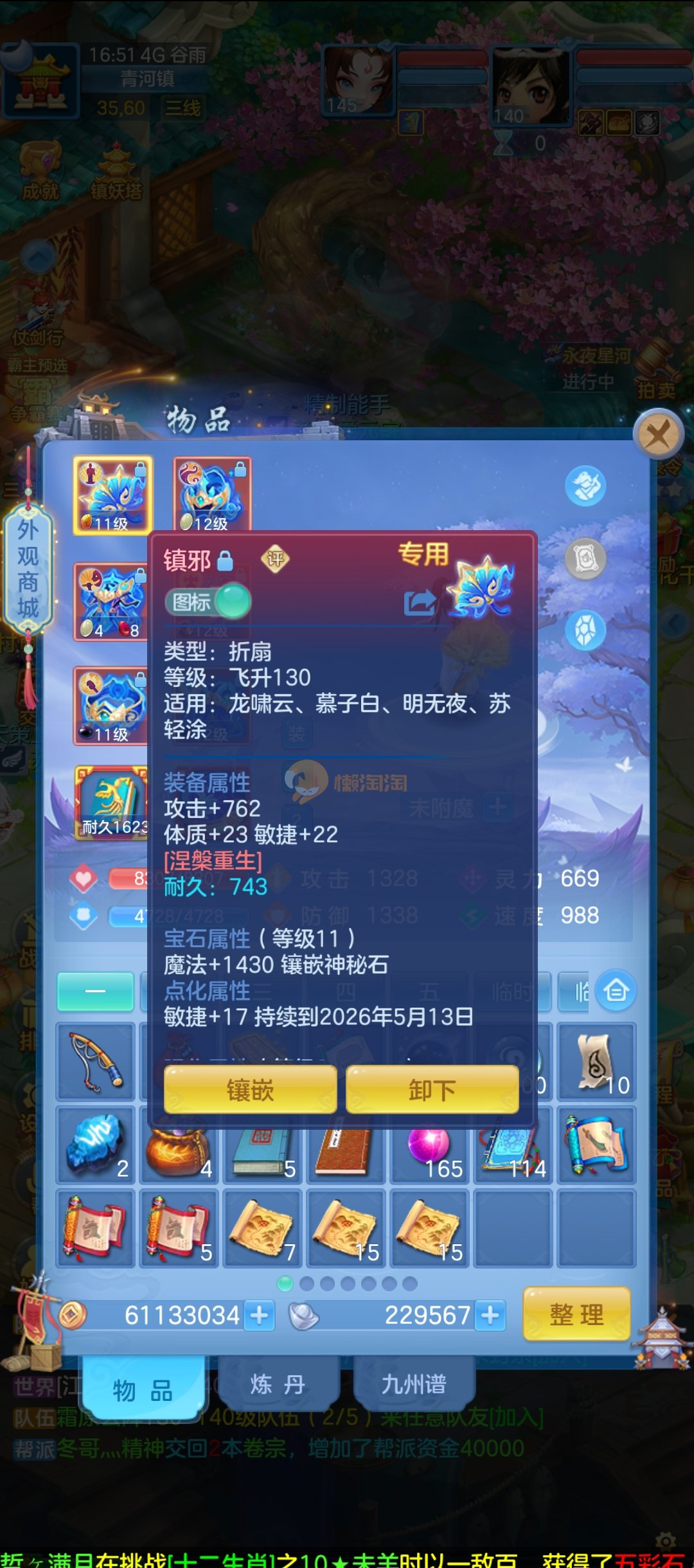Viewport: 694px width, 1568px height.
Task: Tap the 整理 sort button
Action: point(576,1315)
